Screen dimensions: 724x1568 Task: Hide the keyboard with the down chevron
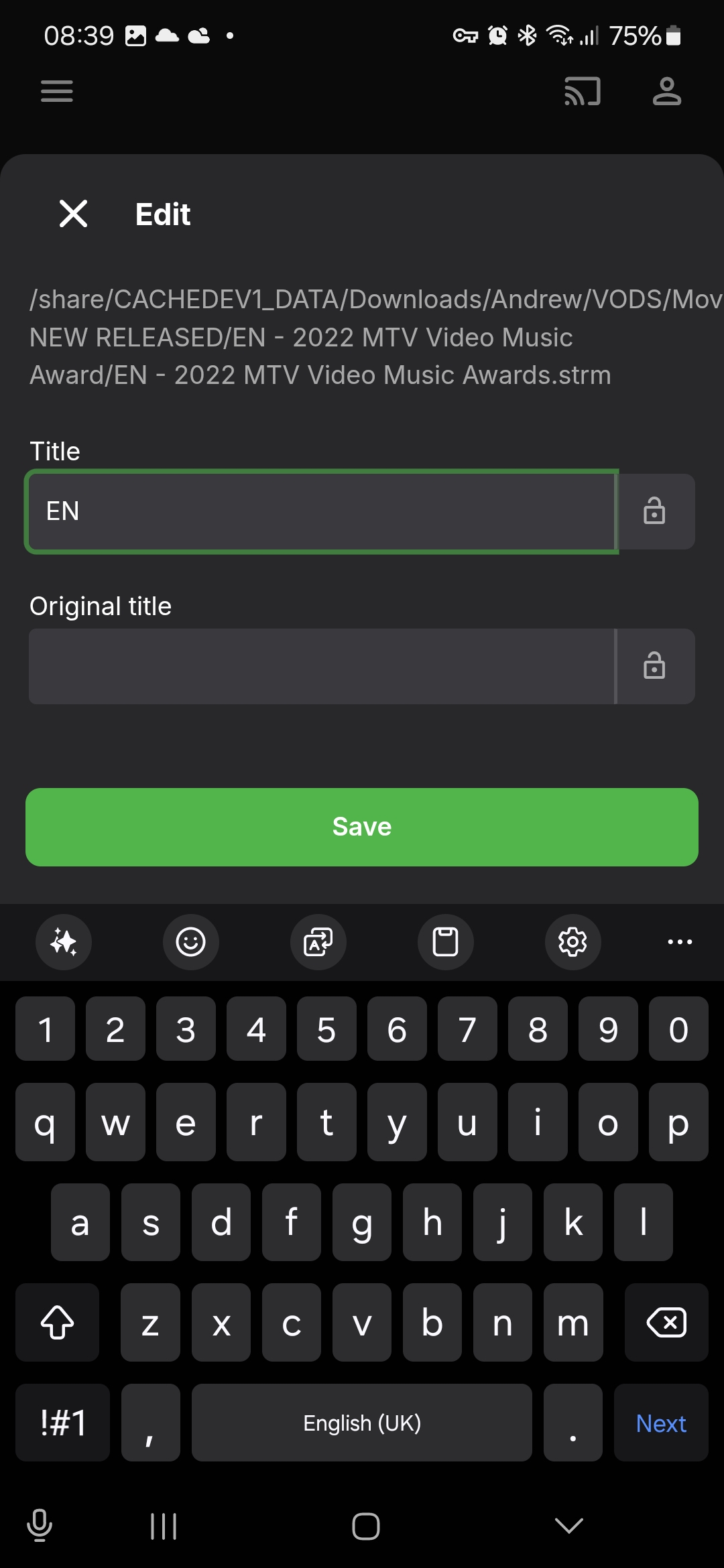[569, 1526]
